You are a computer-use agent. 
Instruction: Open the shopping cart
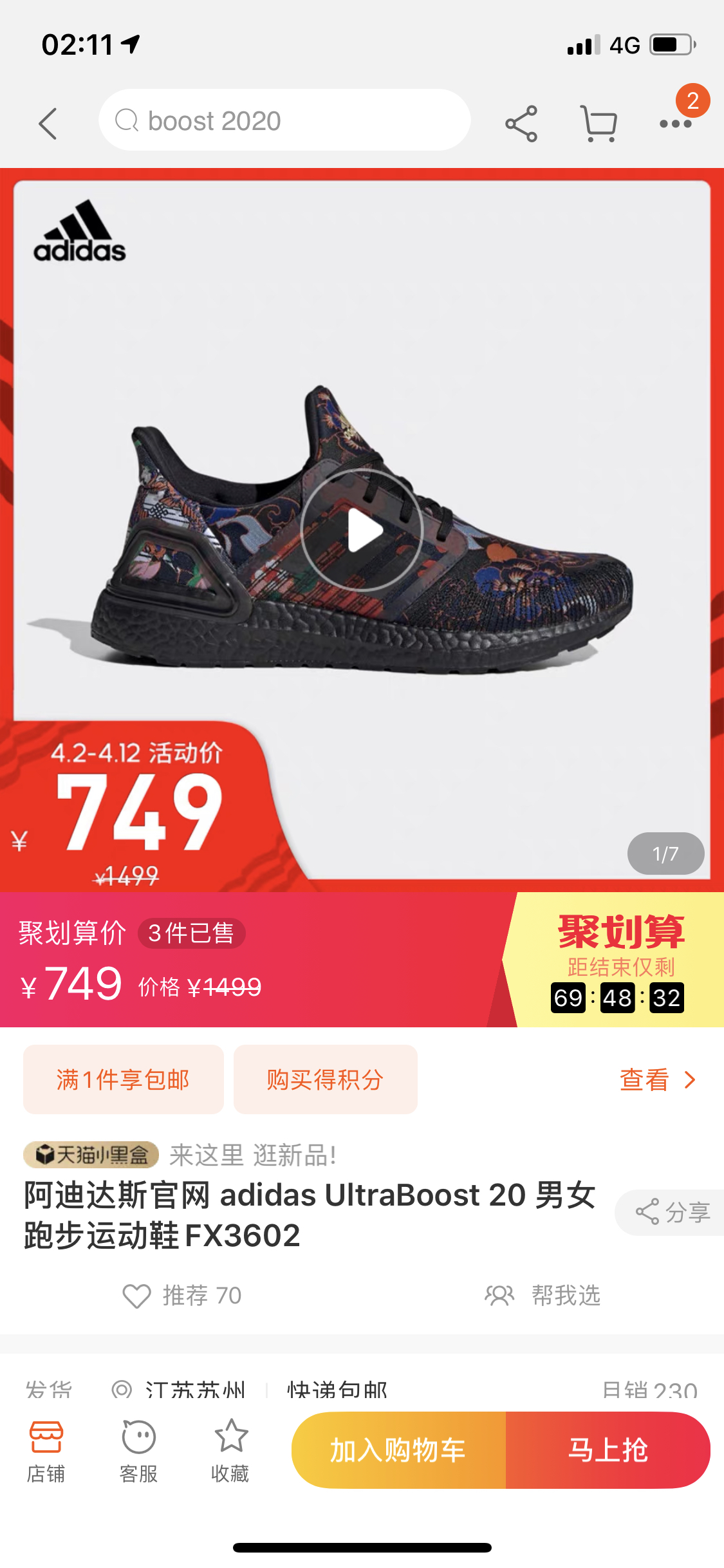599,122
